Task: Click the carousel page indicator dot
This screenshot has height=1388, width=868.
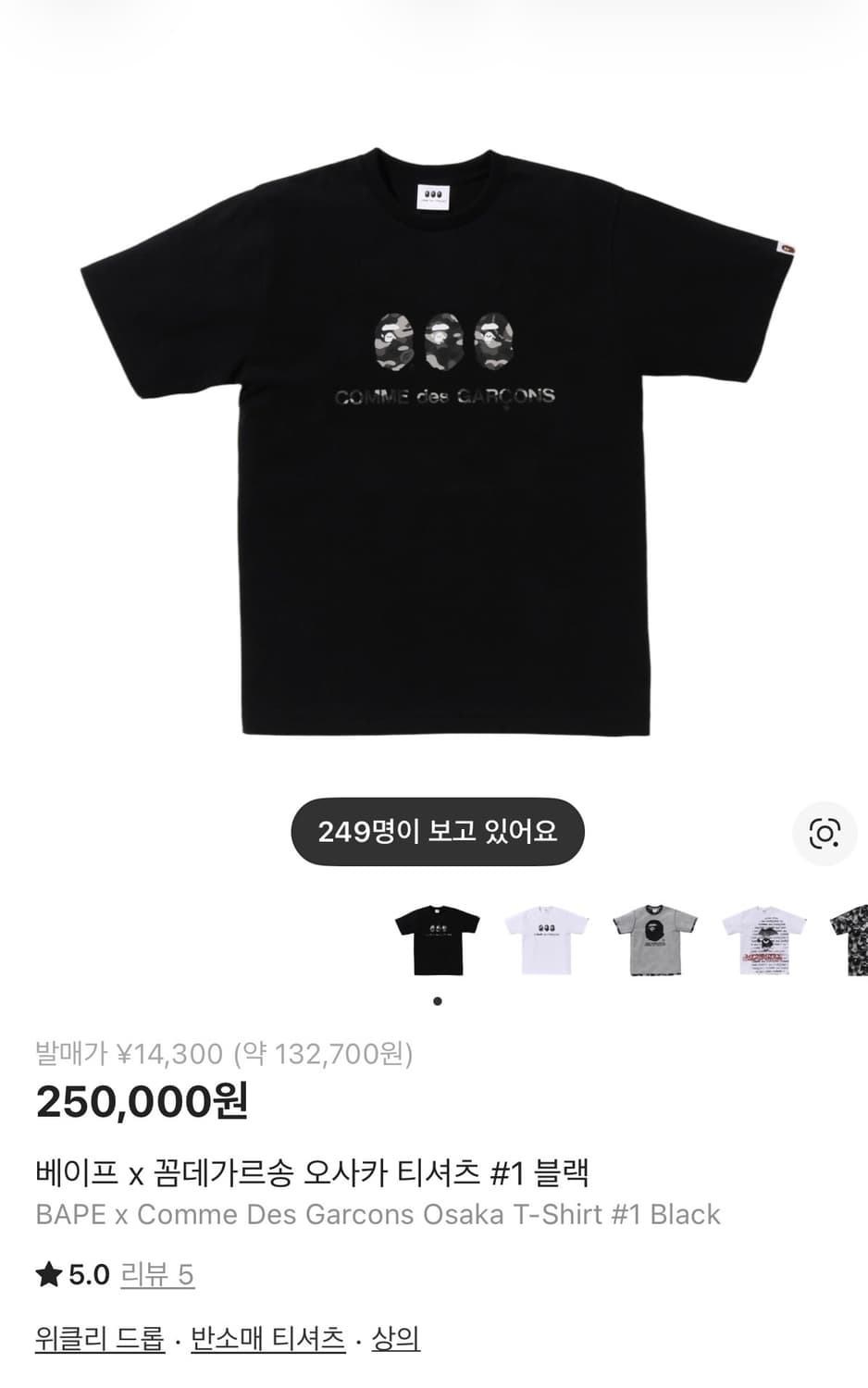Action: pyautogui.click(x=436, y=1000)
